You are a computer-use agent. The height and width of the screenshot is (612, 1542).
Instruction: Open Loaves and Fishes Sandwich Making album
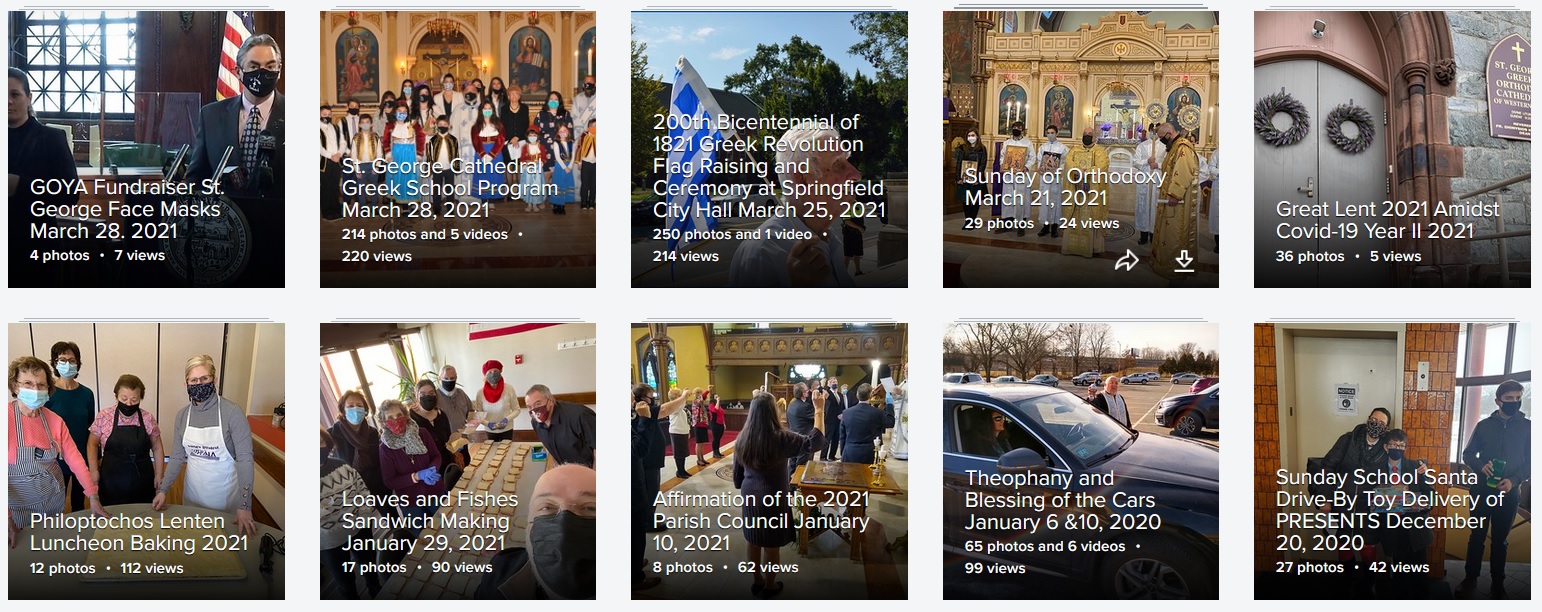coord(457,460)
